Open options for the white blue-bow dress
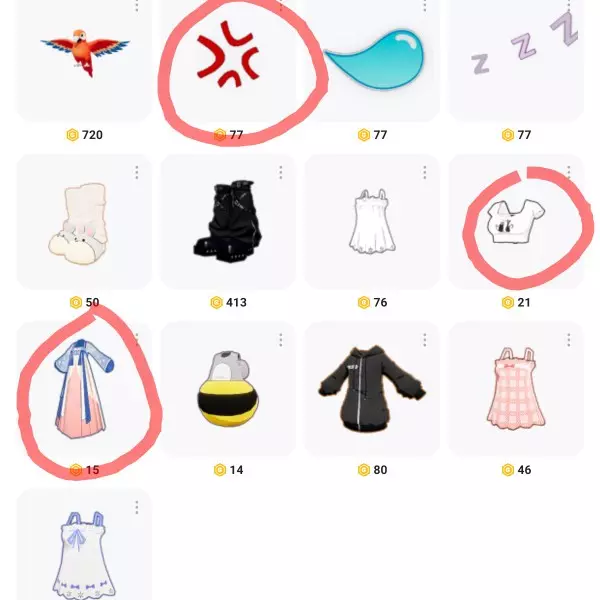600x600 pixels. tap(137, 508)
